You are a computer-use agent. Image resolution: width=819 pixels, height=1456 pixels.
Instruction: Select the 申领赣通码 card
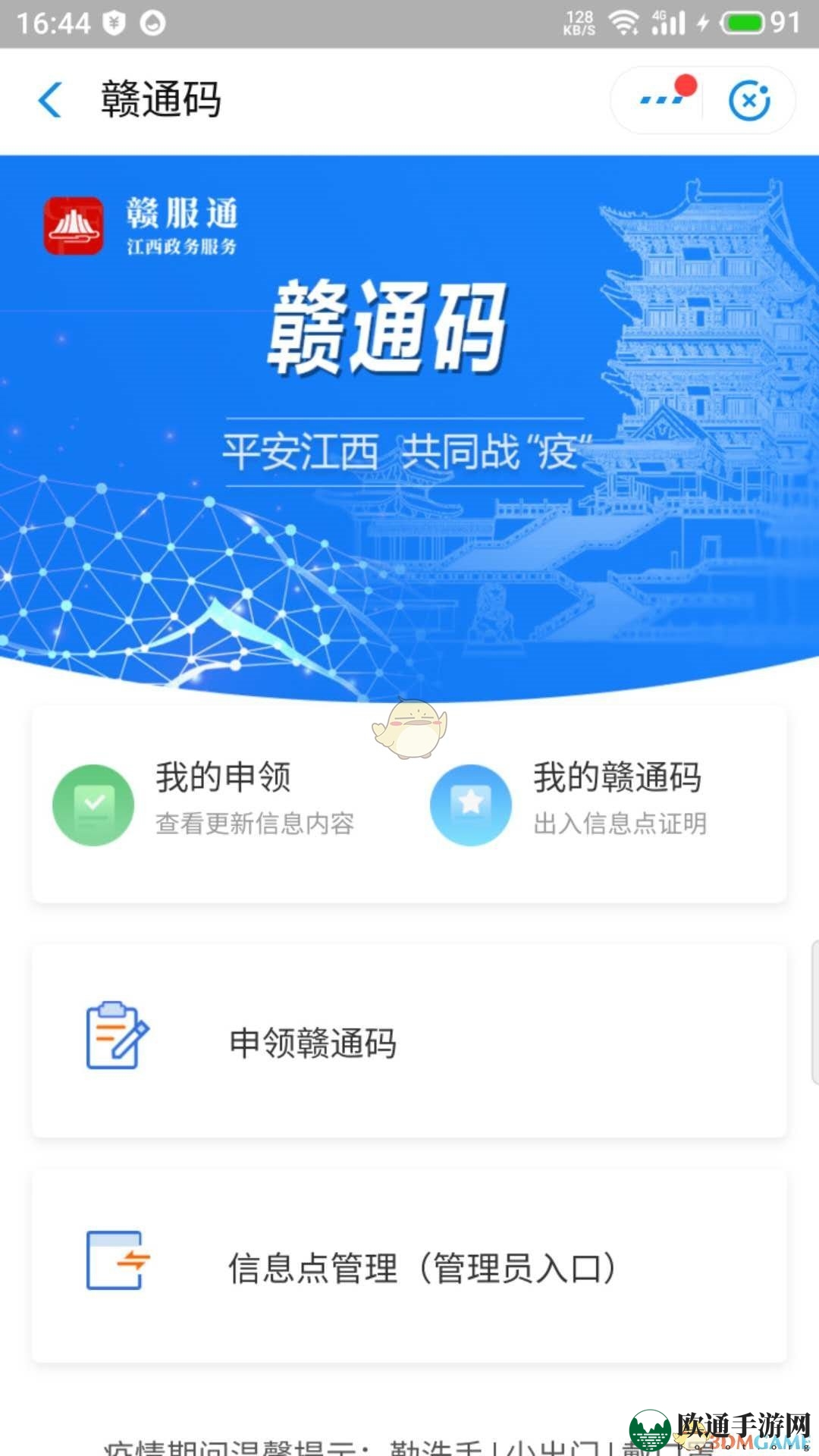point(409,1041)
